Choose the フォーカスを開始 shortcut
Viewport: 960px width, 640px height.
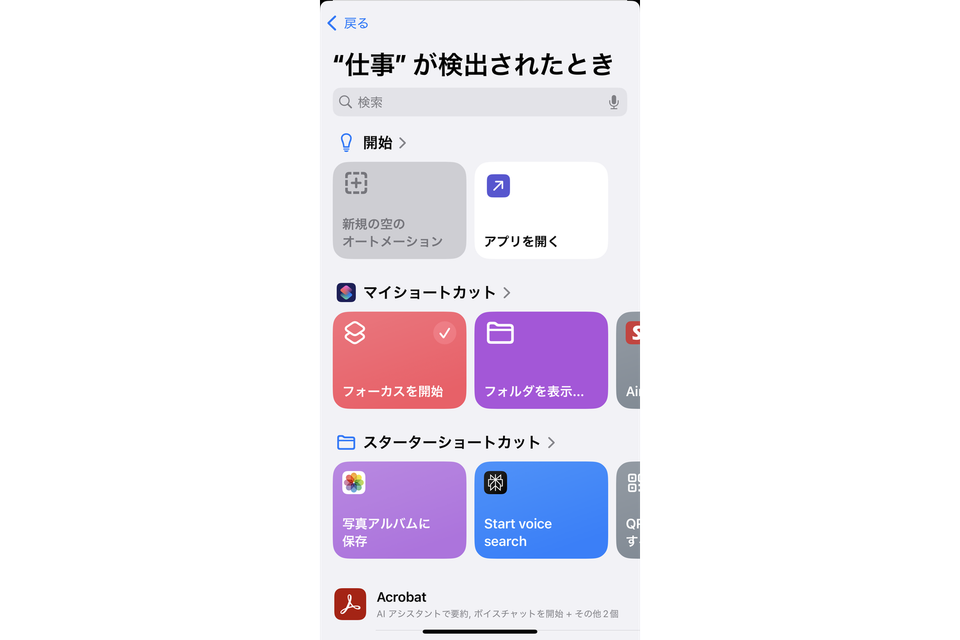[x=399, y=360]
